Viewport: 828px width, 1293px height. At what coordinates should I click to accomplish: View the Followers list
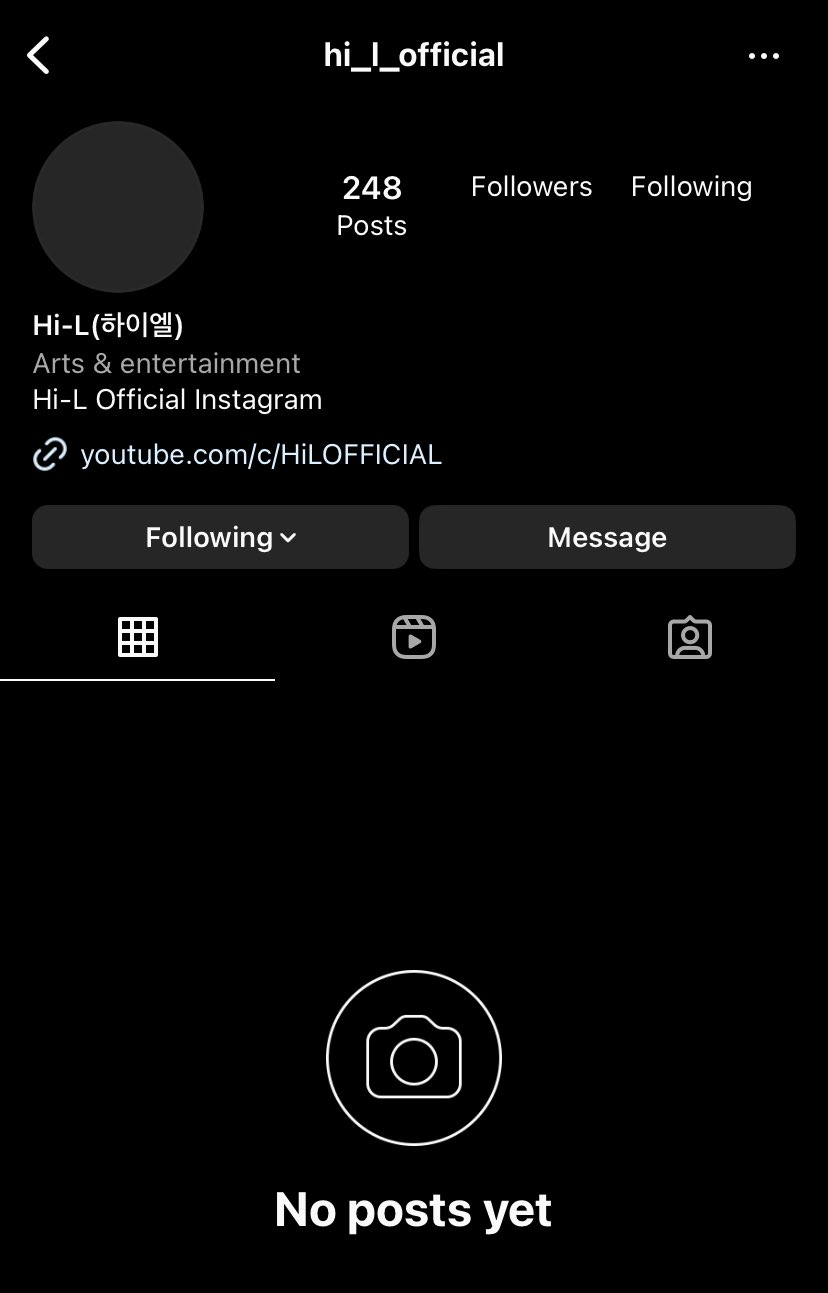[x=531, y=187]
